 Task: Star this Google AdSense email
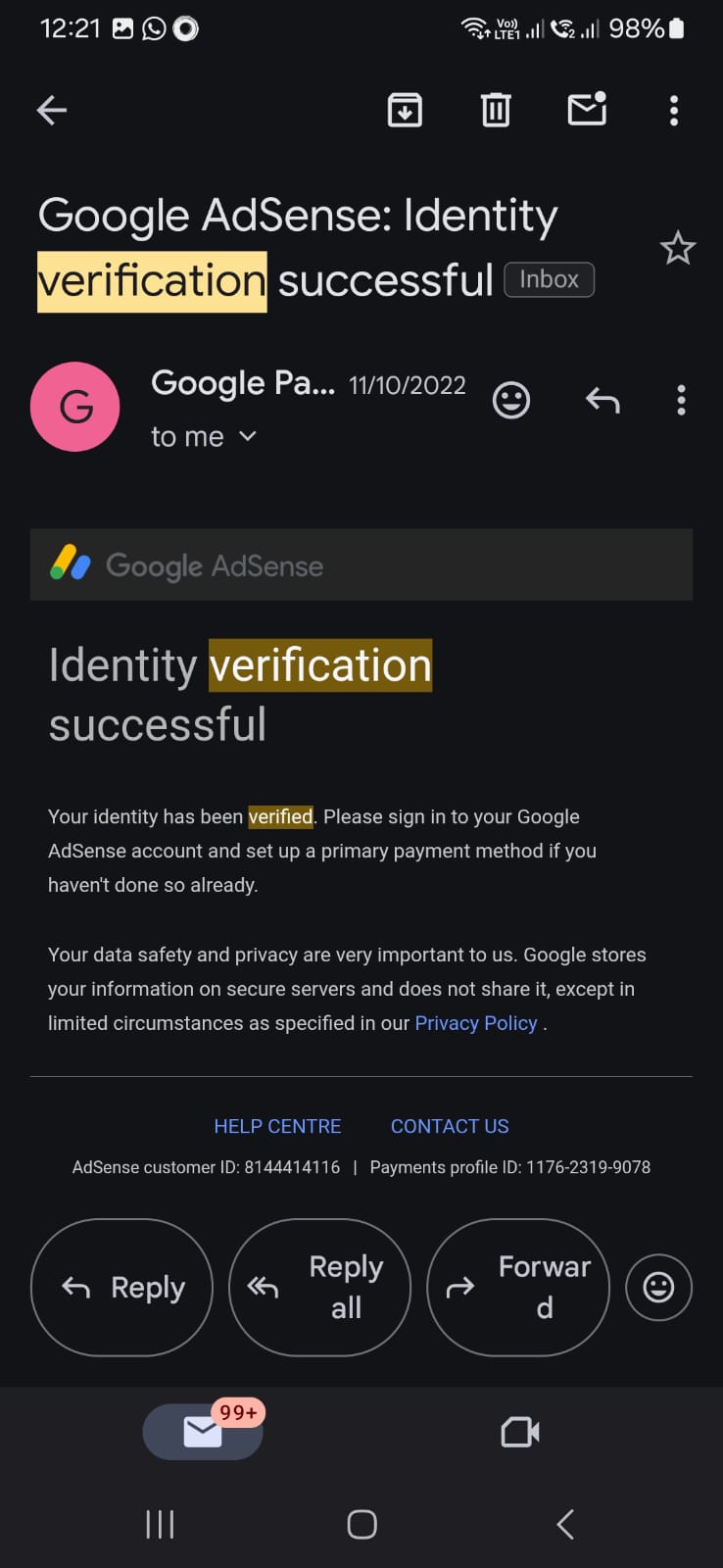click(678, 249)
